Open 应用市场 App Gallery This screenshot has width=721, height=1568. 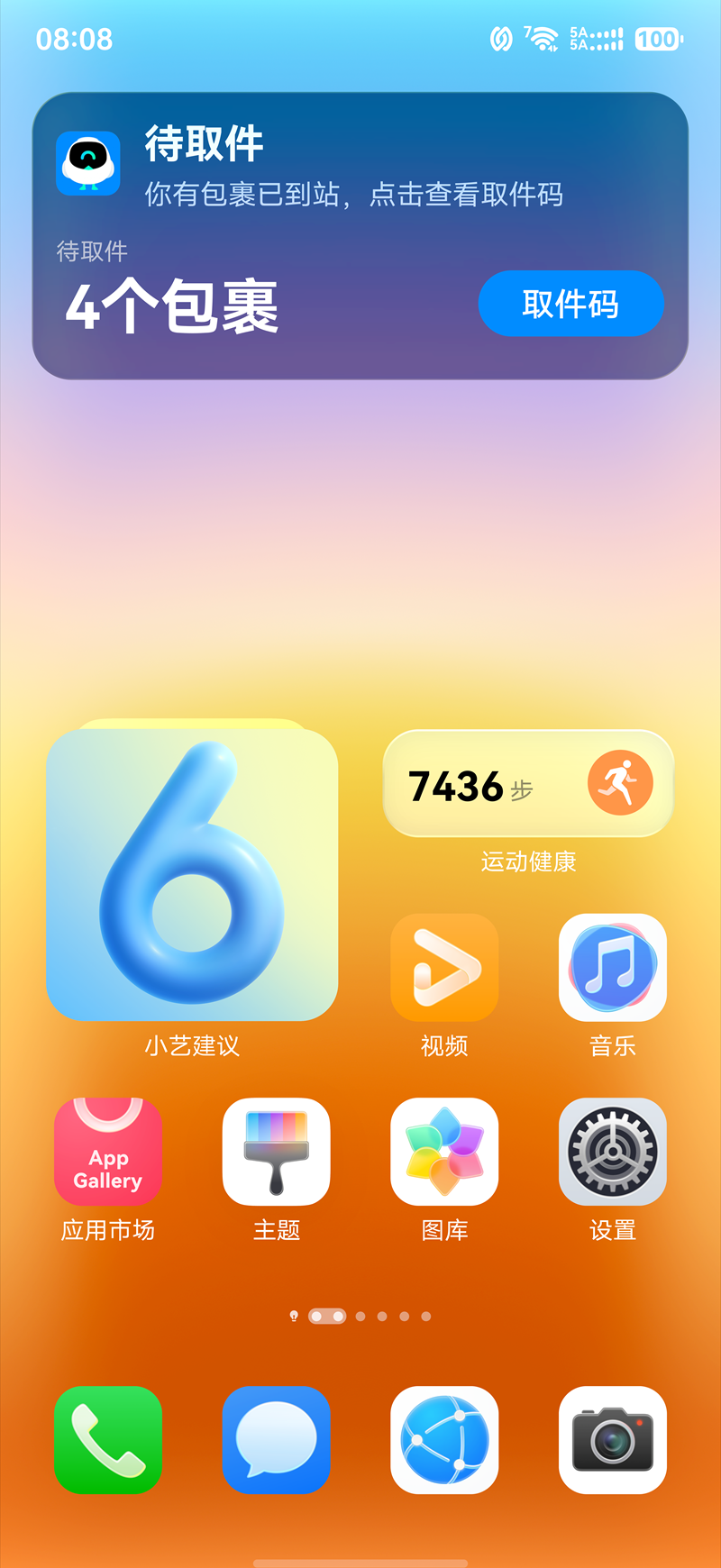point(108,1152)
